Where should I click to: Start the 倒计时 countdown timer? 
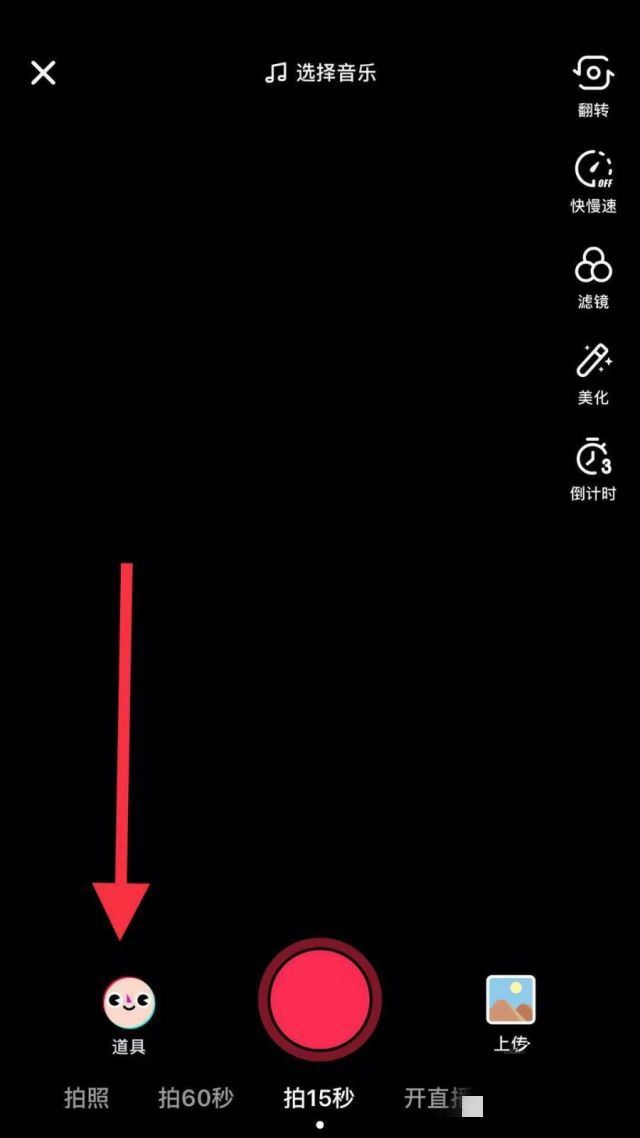click(x=593, y=467)
